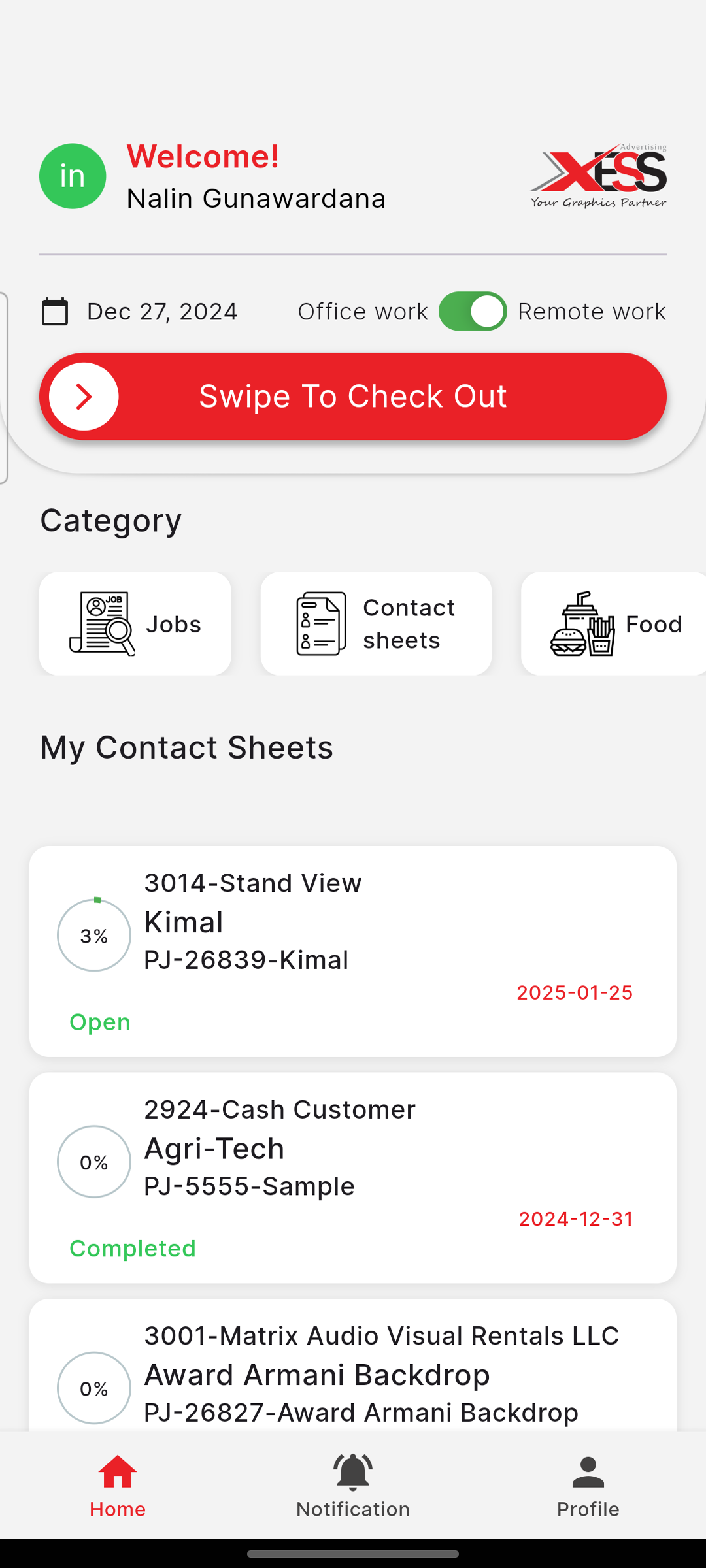Click the Open status on Kimal sheet

(x=99, y=1021)
